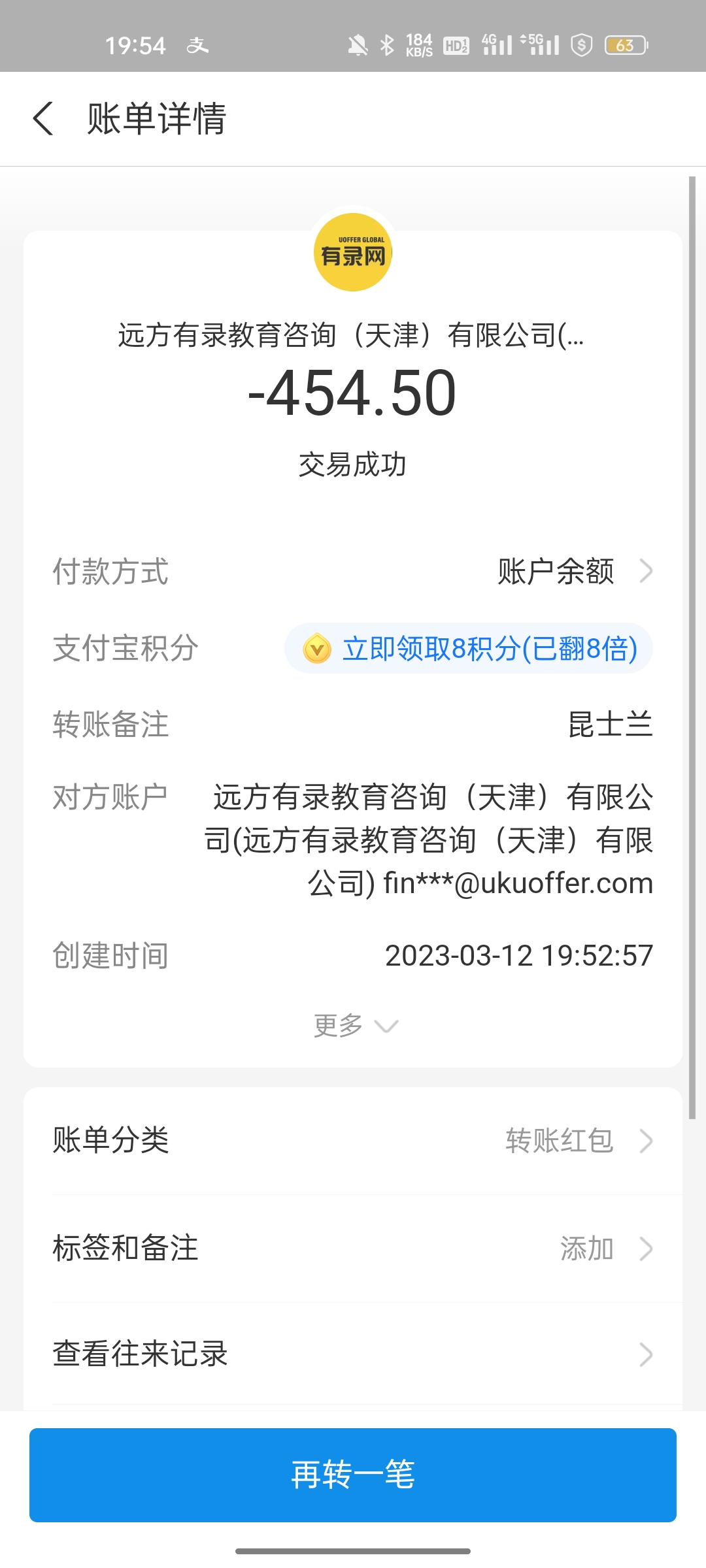This screenshot has width=706, height=1568.
Task: Open the 有录网 merchant logo
Action: tap(353, 253)
